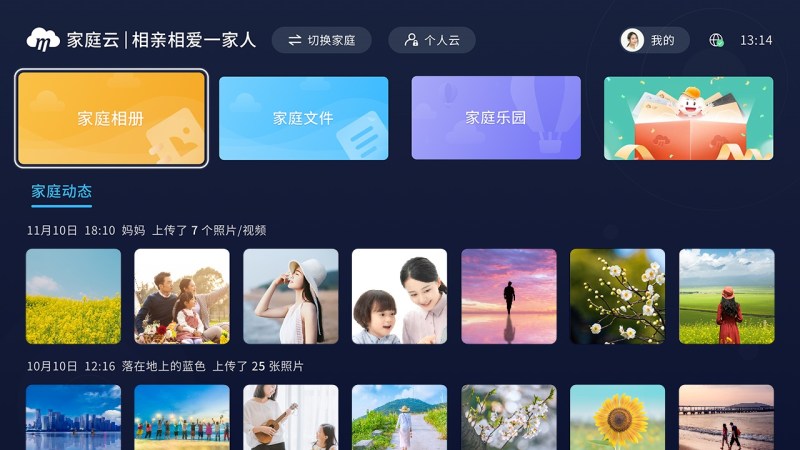Open the city skyline photo
The image size is (800, 450).
pos(73,417)
